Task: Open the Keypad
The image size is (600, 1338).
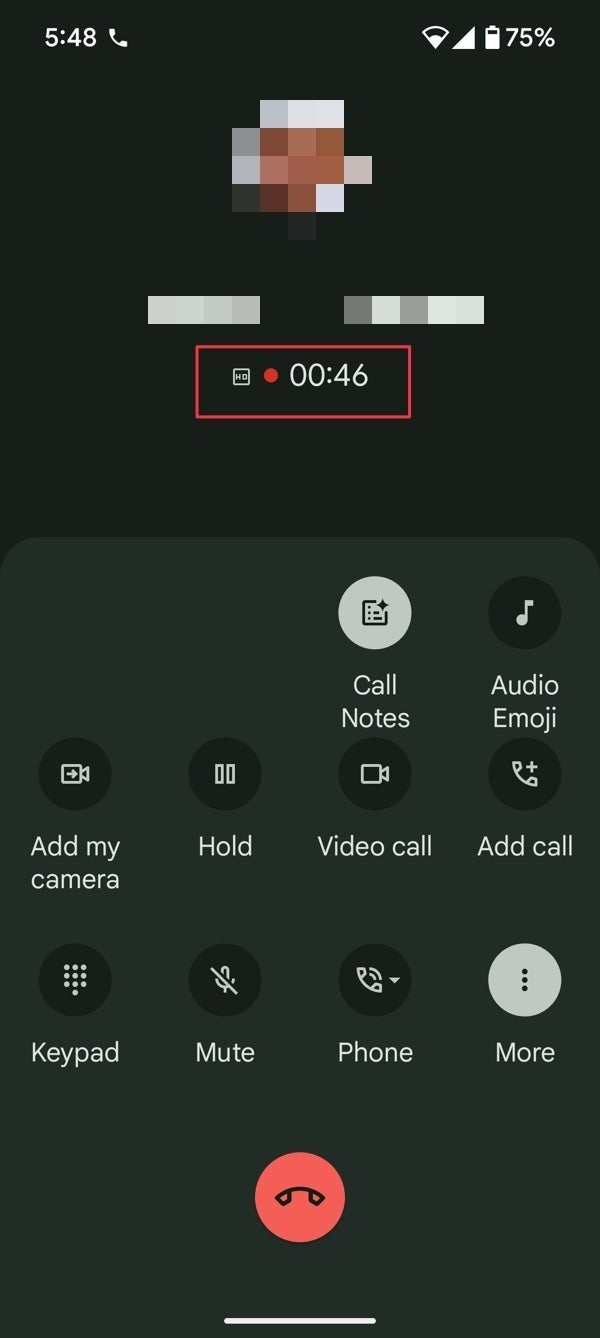Action: 75,980
